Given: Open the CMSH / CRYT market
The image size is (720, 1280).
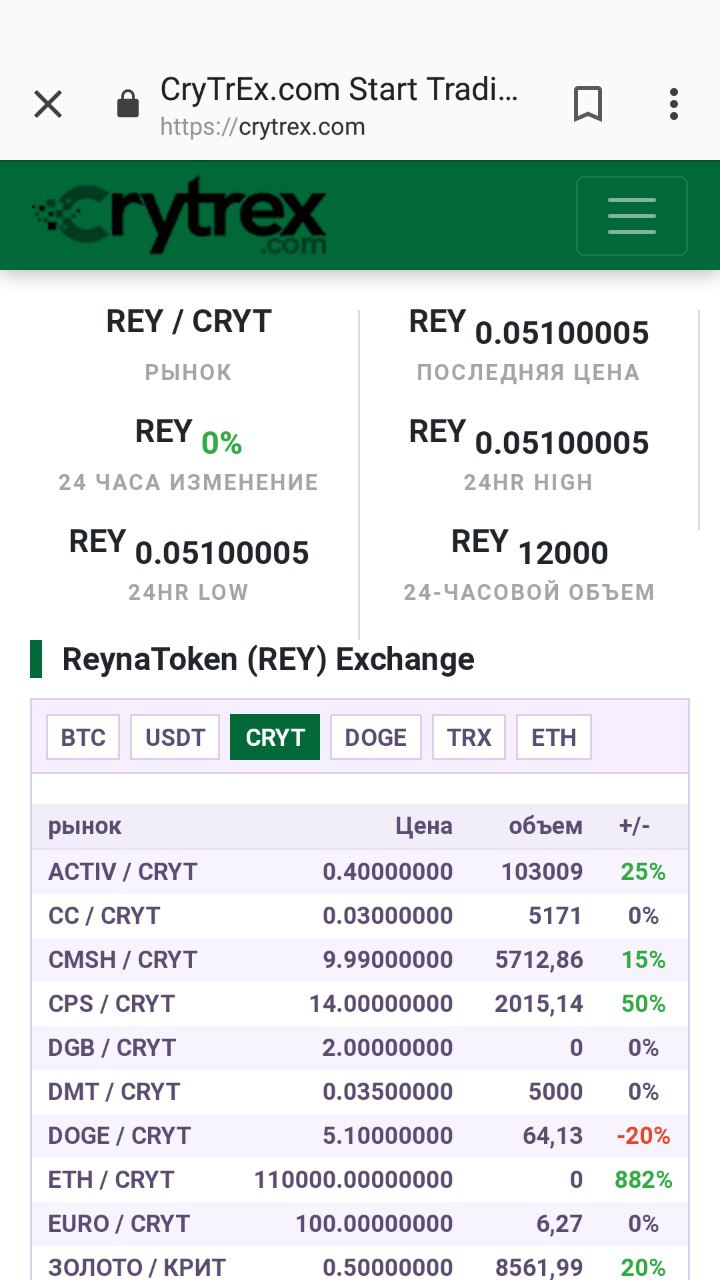Looking at the screenshot, I should 360,960.
